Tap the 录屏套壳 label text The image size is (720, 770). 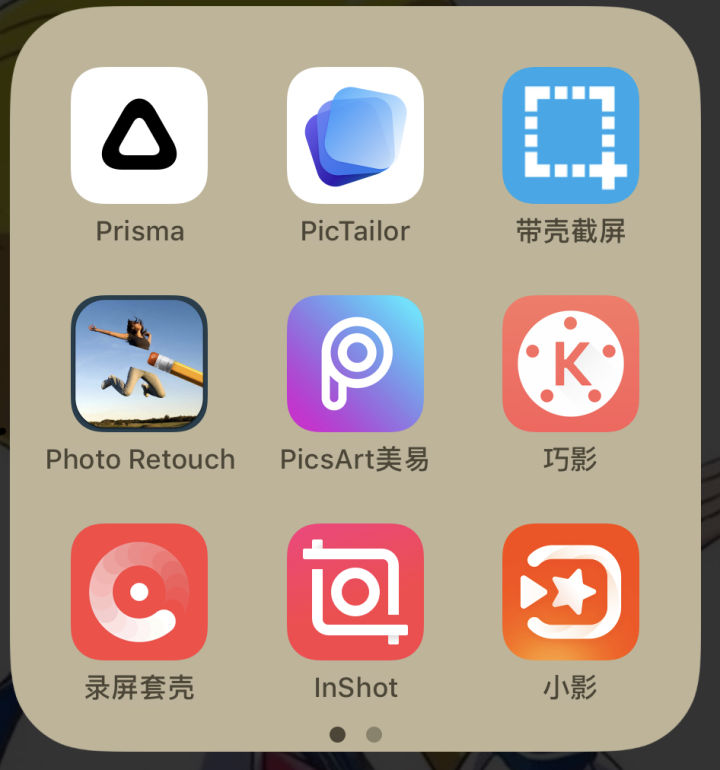point(139,687)
